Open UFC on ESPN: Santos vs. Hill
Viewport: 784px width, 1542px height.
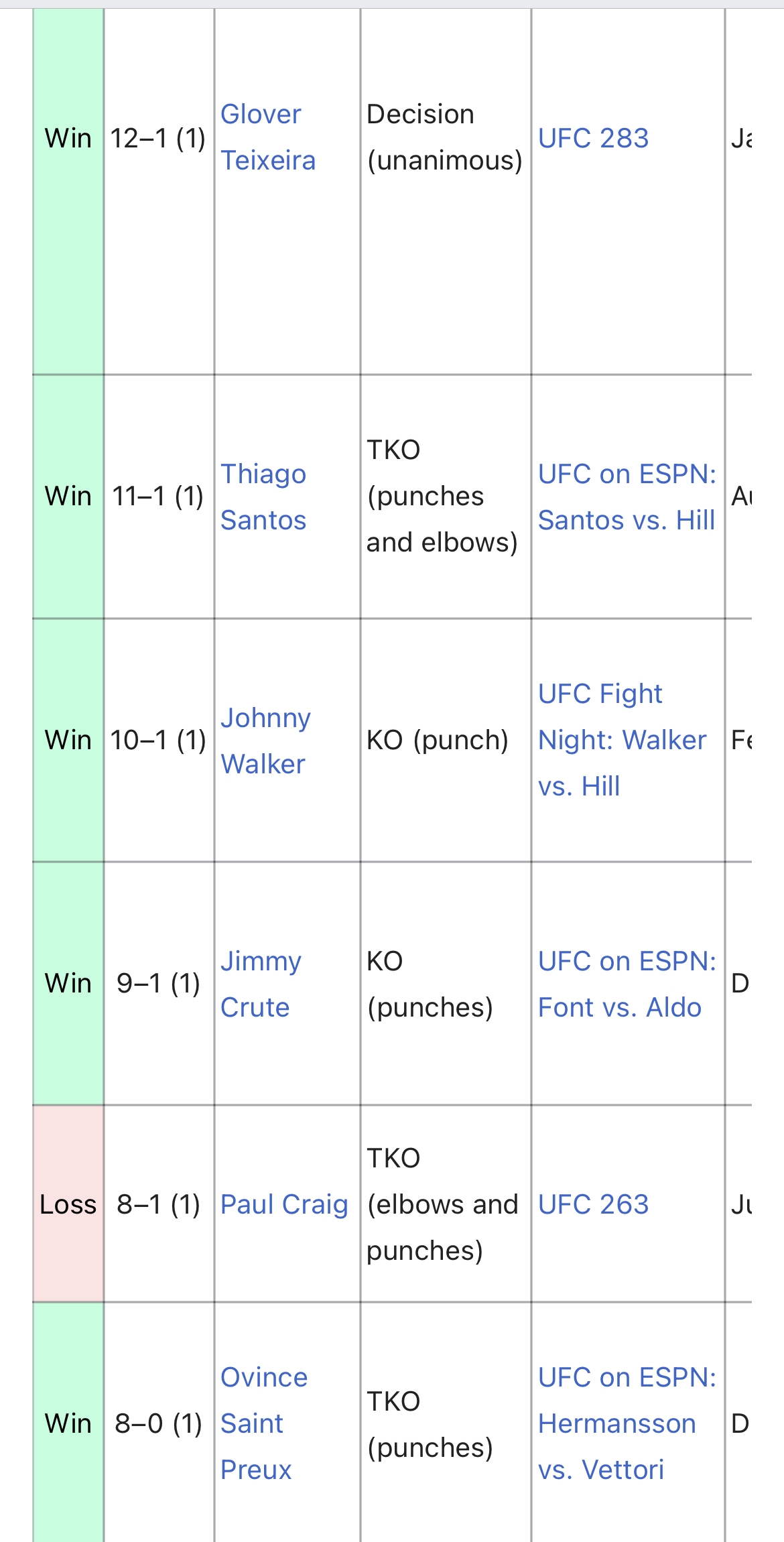point(627,497)
